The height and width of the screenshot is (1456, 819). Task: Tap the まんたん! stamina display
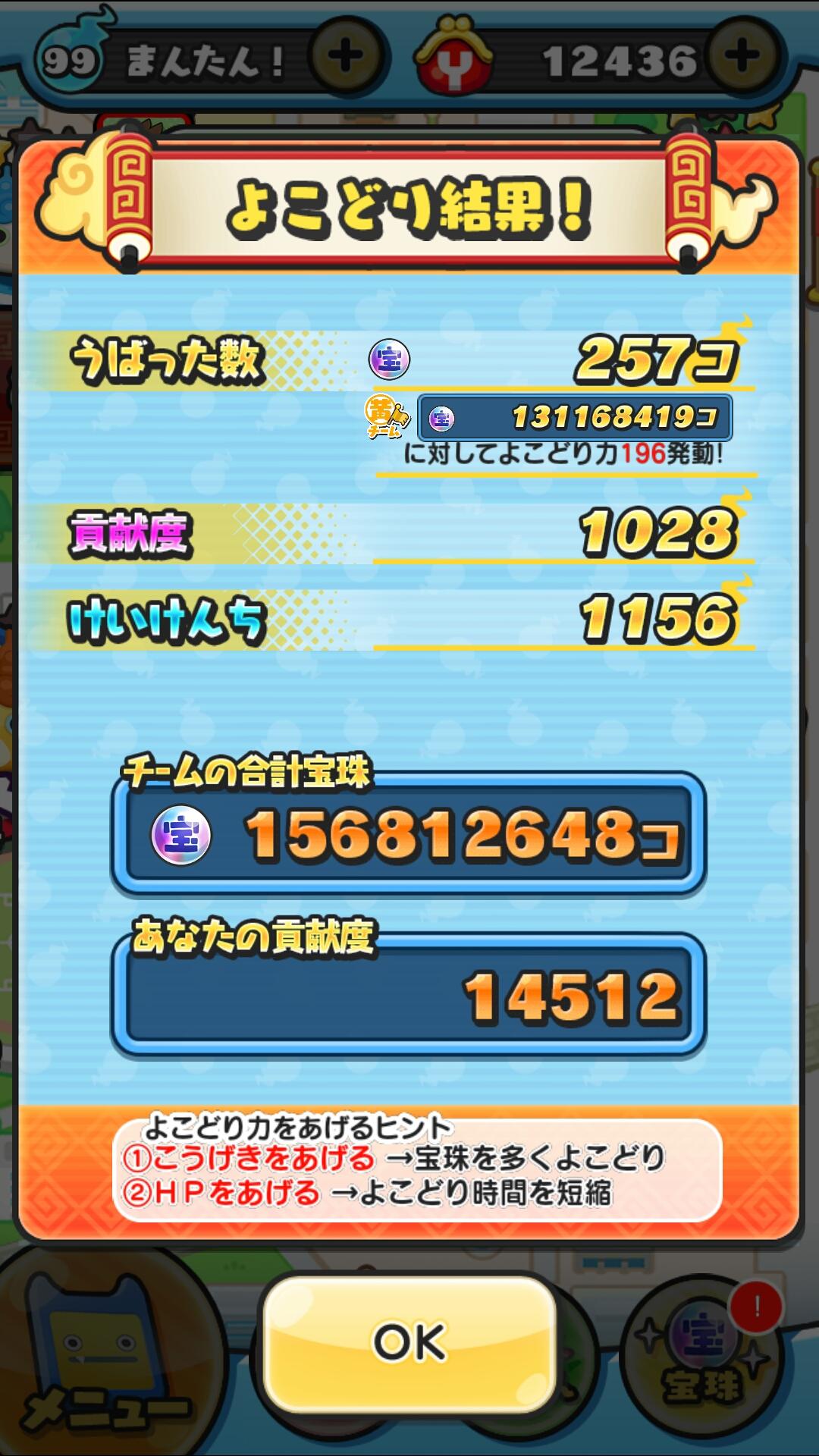pyautogui.click(x=205, y=53)
